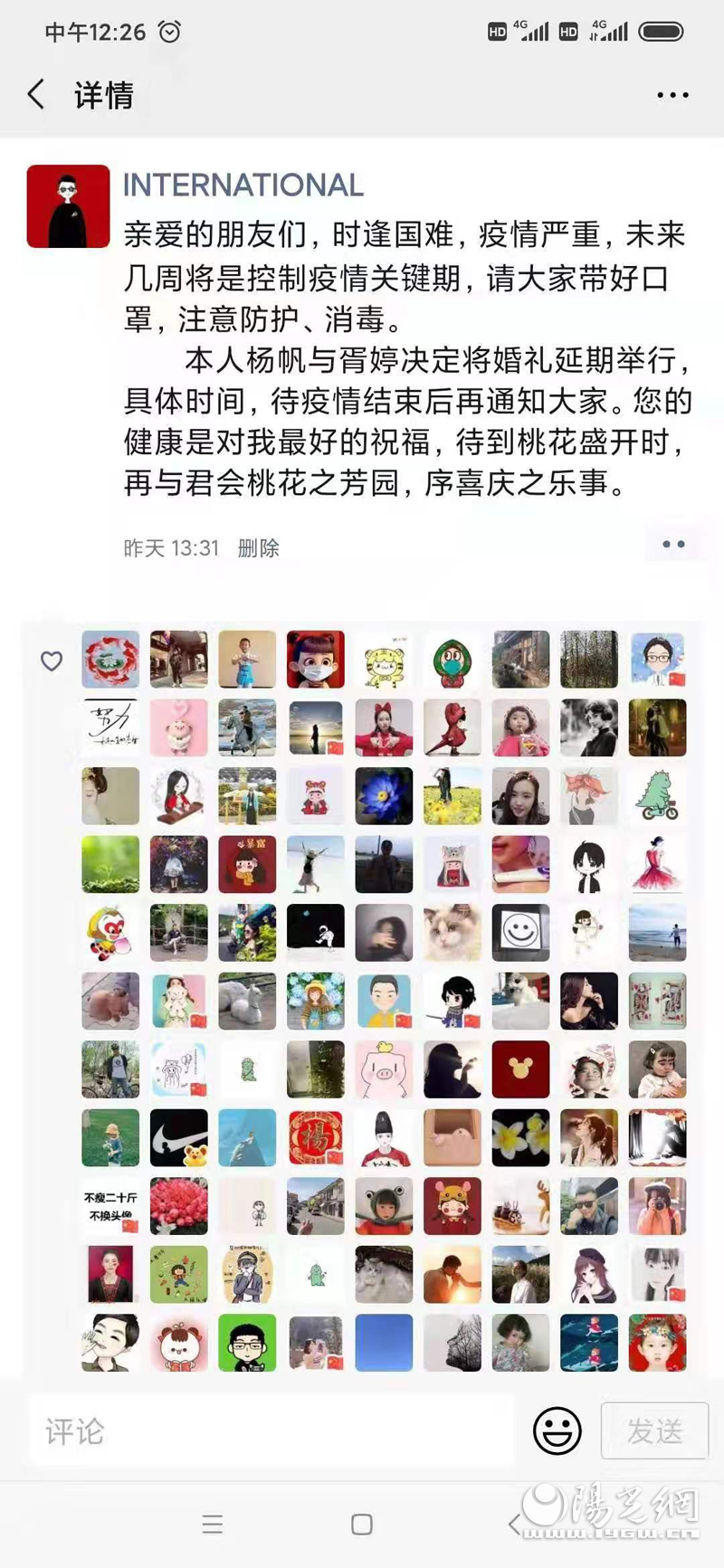Tap the 评论 comment input field

[x=271, y=1430]
